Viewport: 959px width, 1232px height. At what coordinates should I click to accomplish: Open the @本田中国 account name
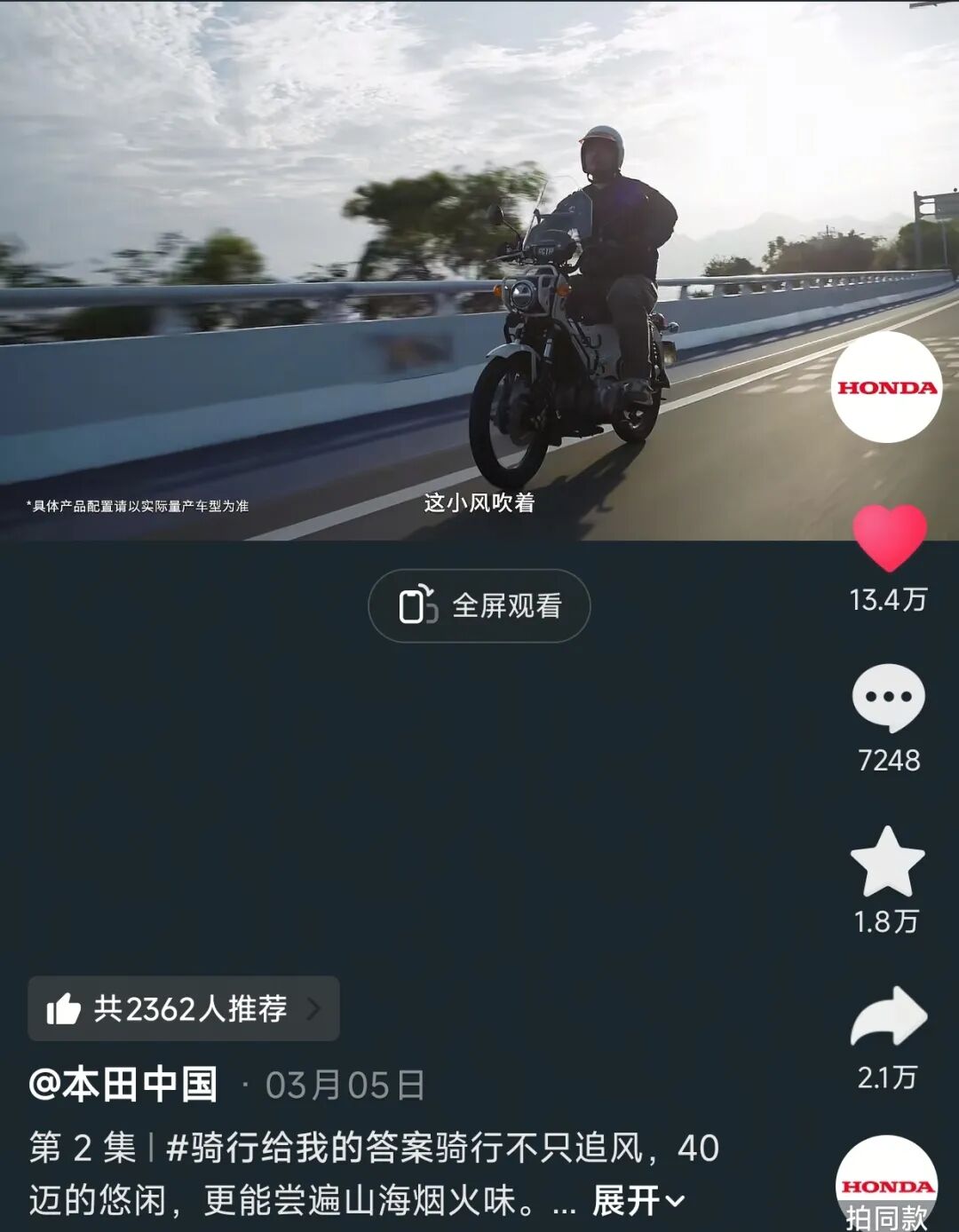(123, 1085)
